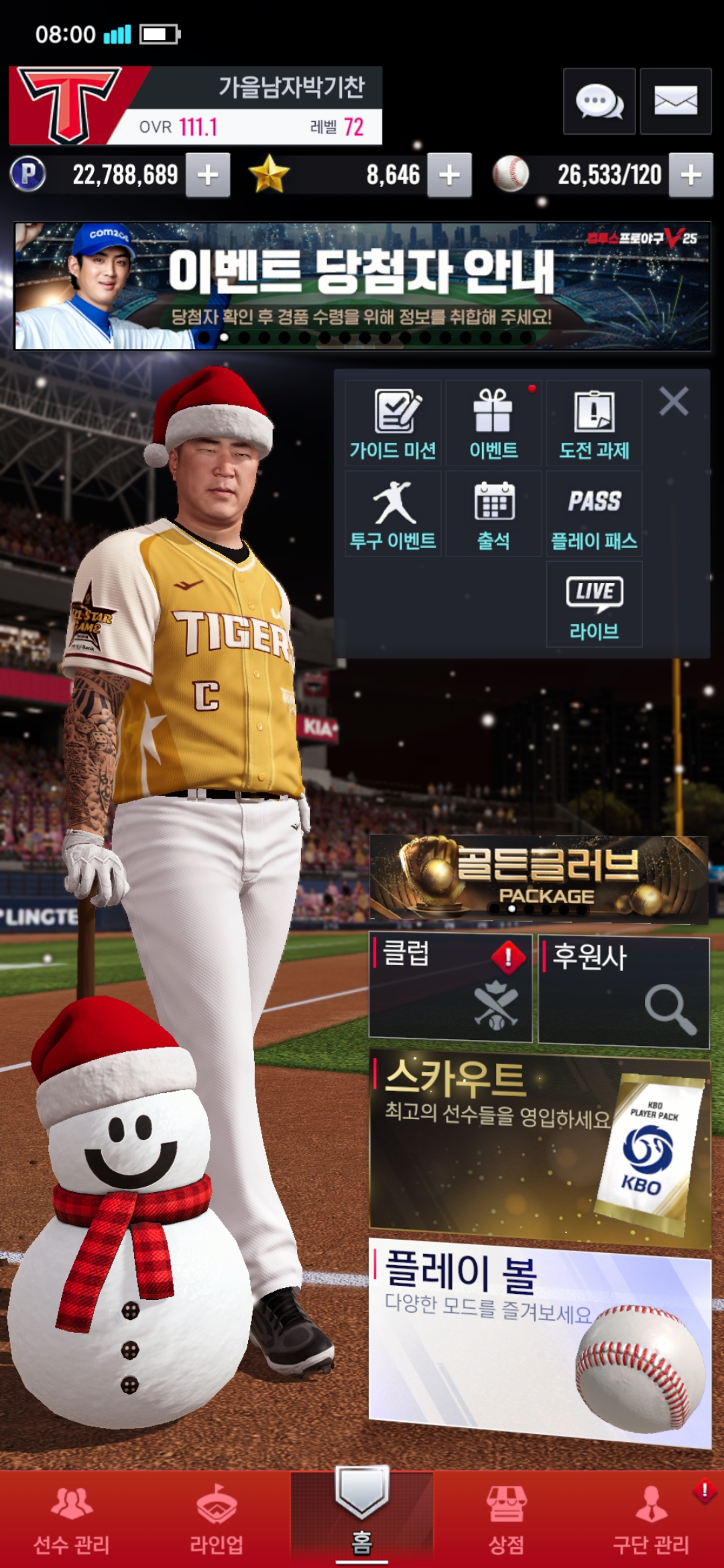724x1568 pixels.
Task: Open the chat bubble icon
Action: pos(599,102)
